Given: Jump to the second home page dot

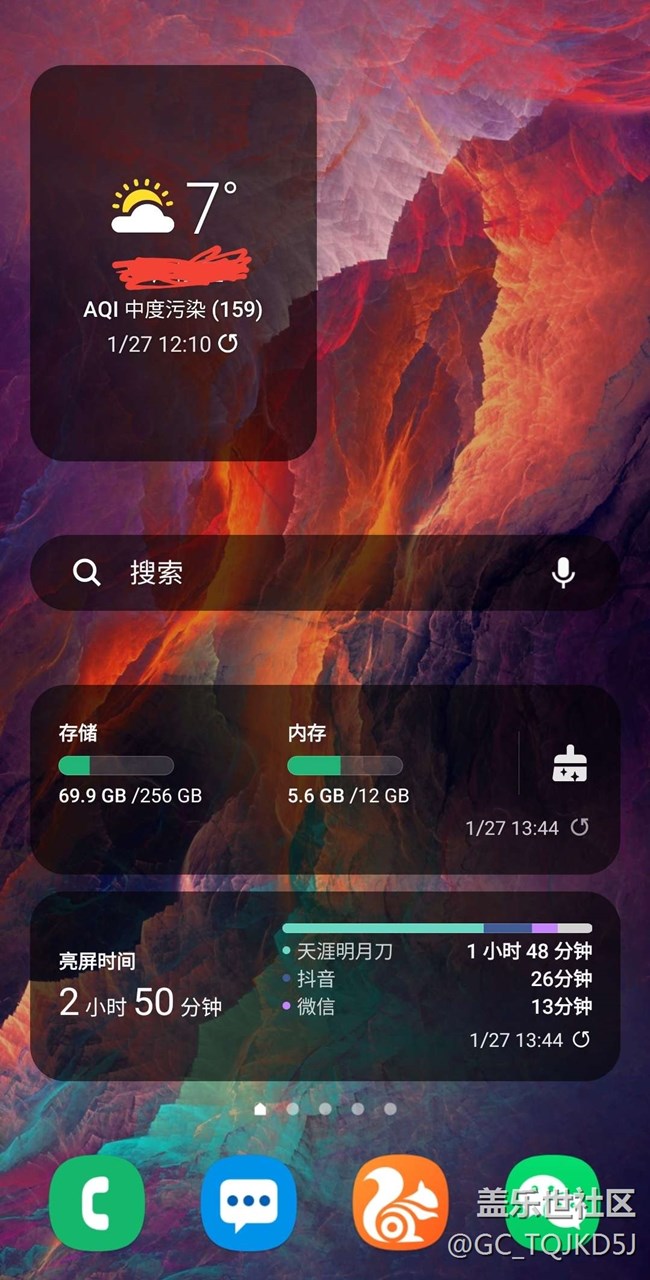Looking at the screenshot, I should 292,1108.
